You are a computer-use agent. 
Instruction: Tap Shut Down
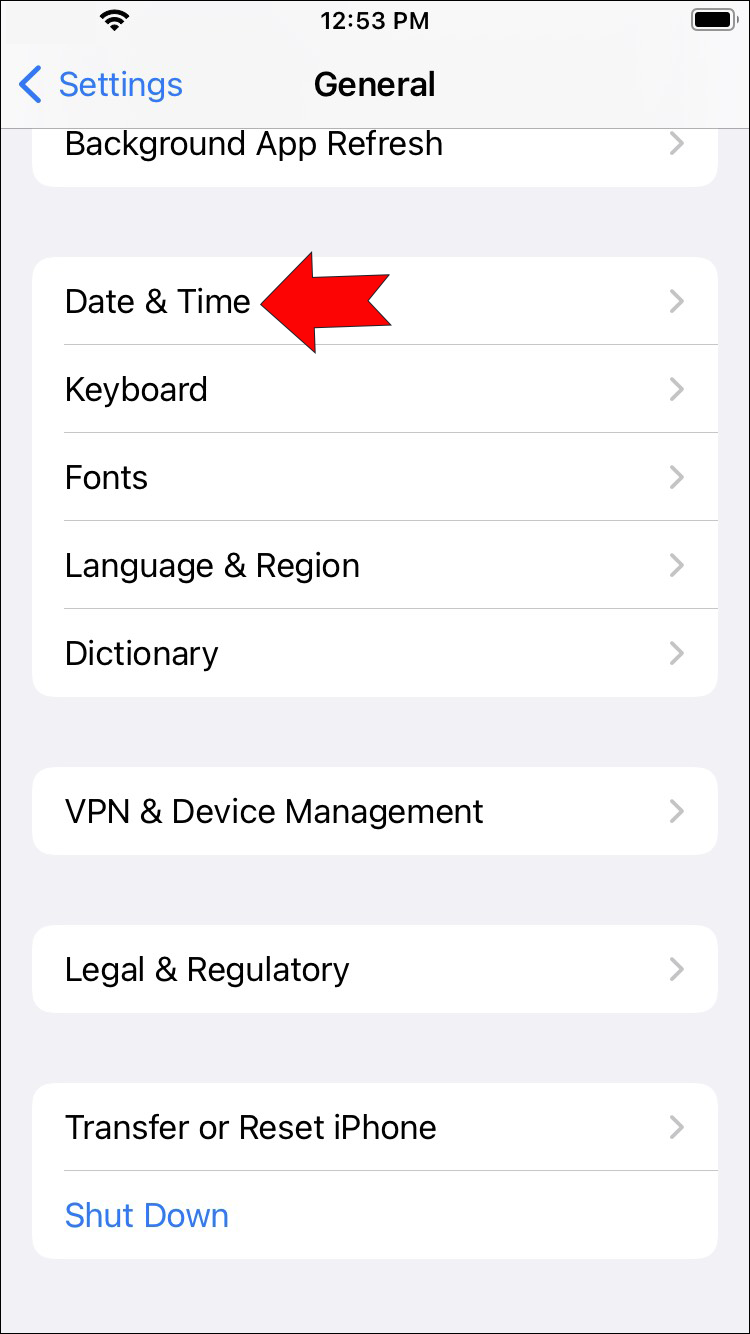click(x=147, y=1216)
